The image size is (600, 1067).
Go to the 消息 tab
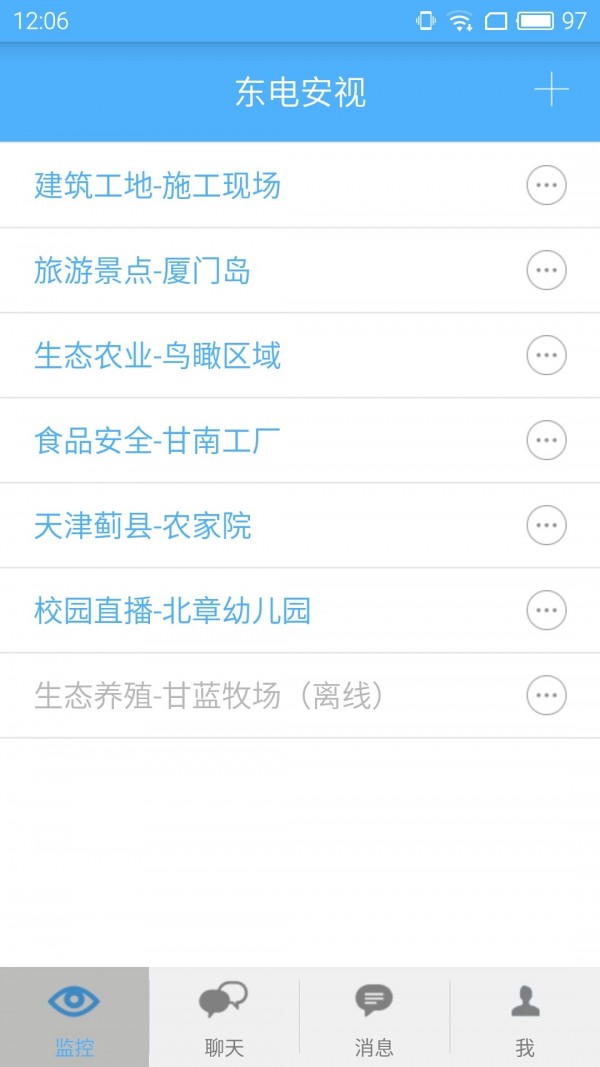374,1017
